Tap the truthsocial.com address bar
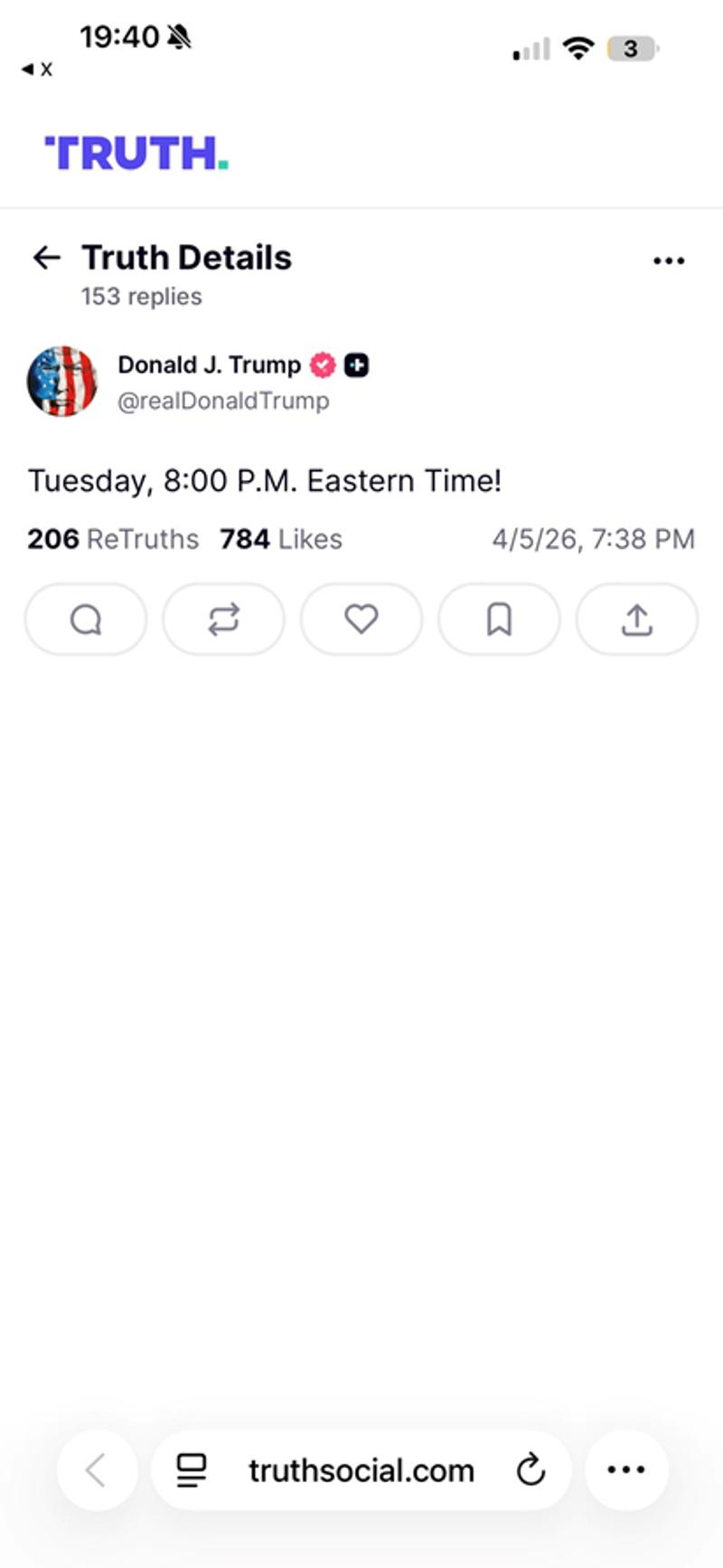723x1568 pixels. pyautogui.click(x=361, y=1471)
